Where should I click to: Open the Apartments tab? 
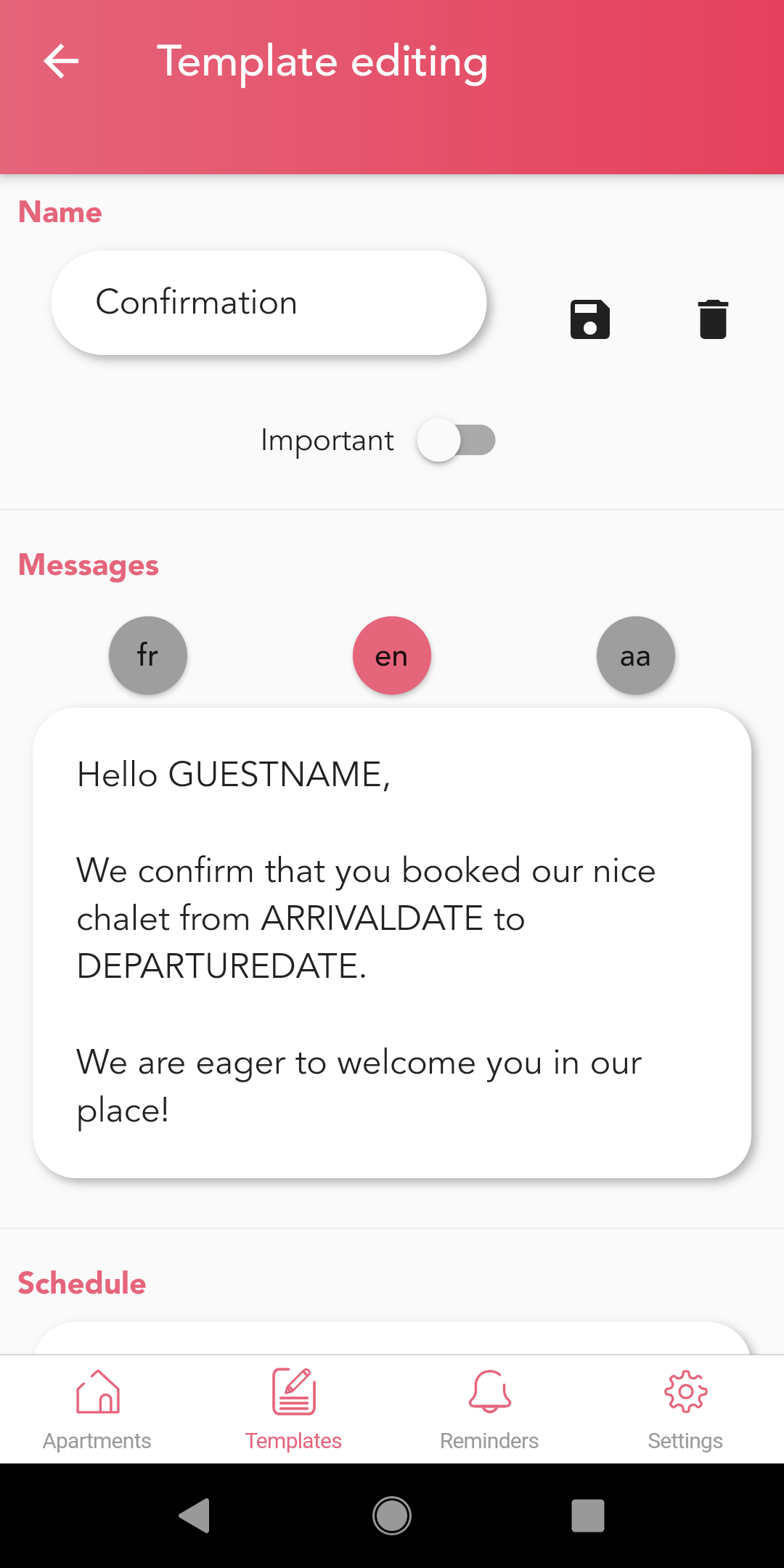tap(97, 1409)
